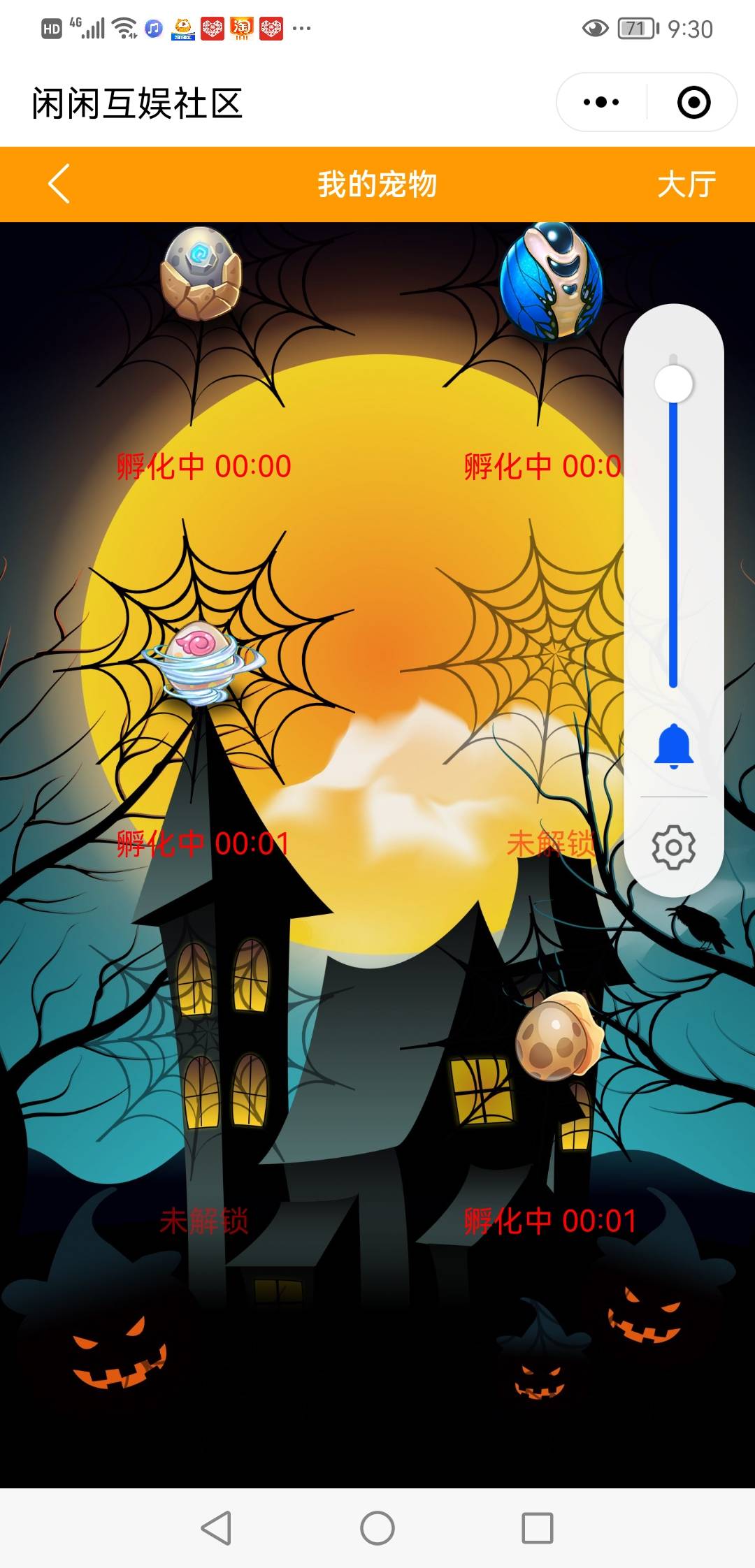Open the 大厅 lobby link
The width and height of the screenshot is (755, 1568).
click(686, 184)
